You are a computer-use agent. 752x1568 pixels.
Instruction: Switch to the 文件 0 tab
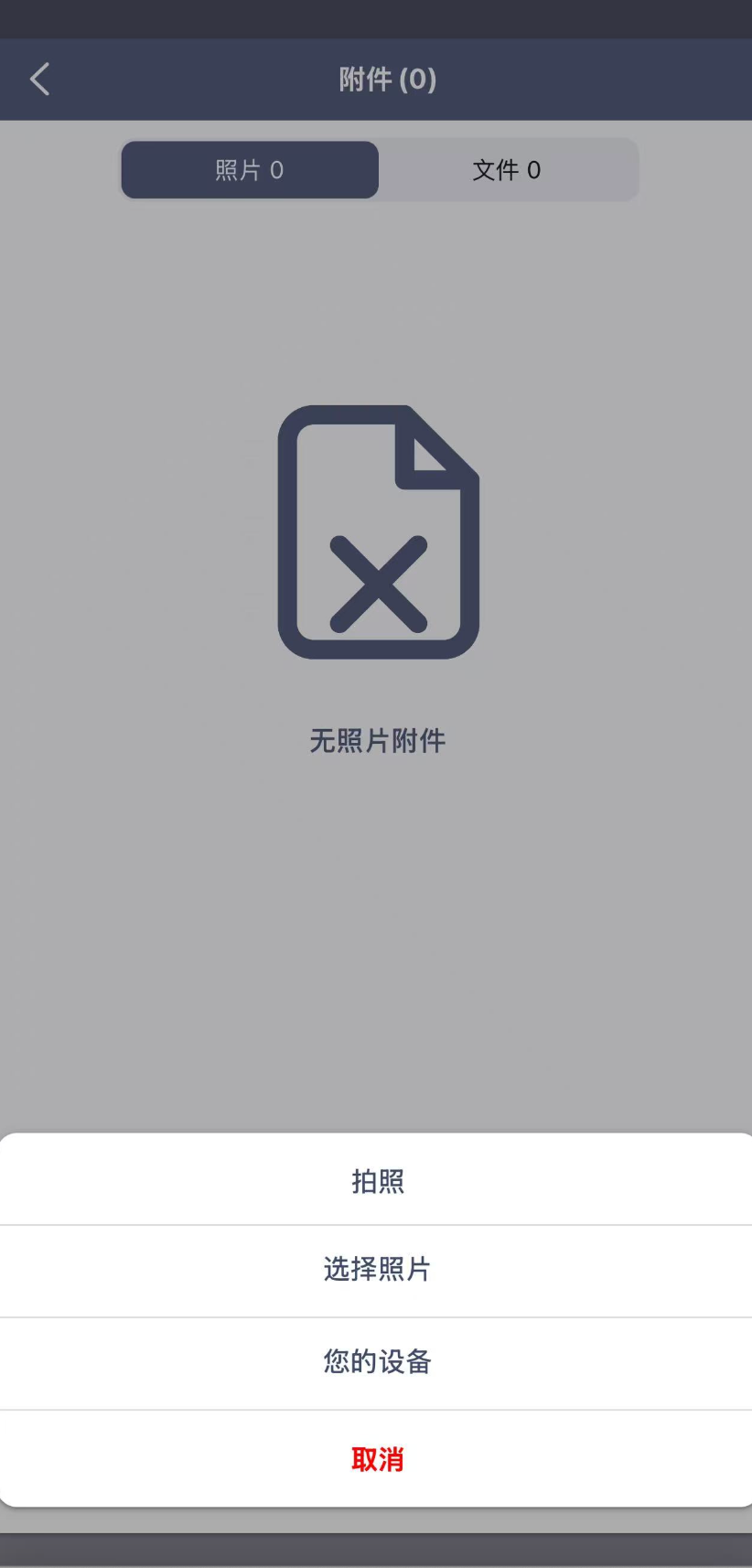tap(507, 170)
